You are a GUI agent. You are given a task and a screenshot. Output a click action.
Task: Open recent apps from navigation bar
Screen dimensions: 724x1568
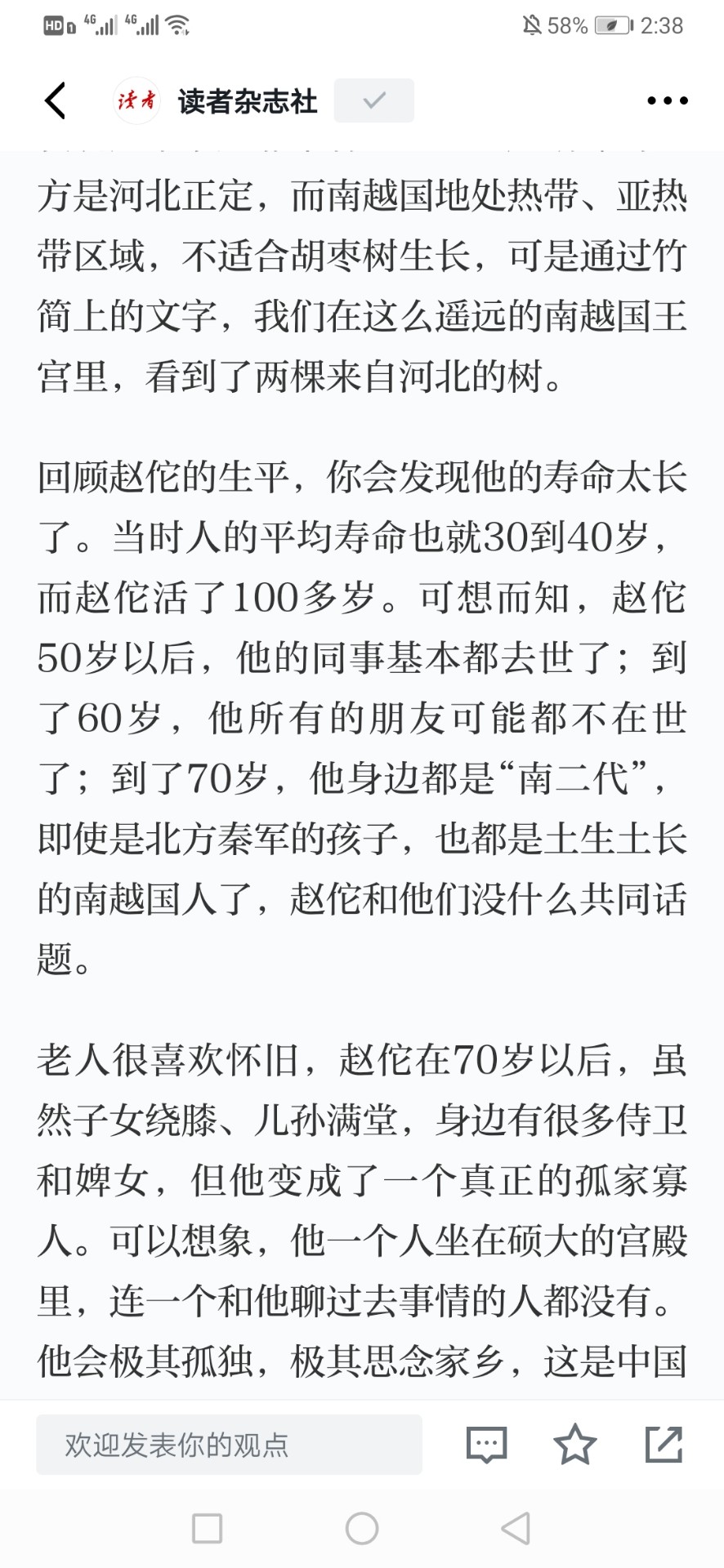click(x=207, y=1529)
